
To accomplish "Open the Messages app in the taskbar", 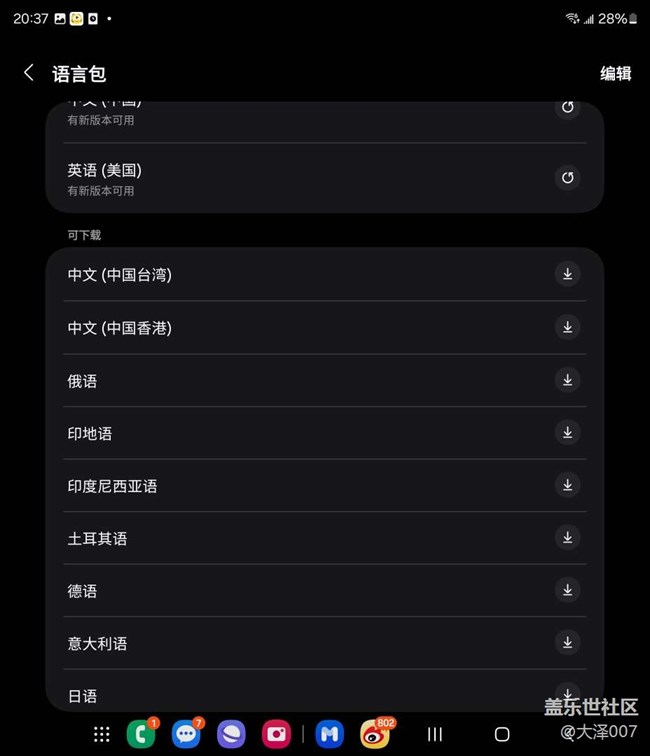I will pos(186,734).
